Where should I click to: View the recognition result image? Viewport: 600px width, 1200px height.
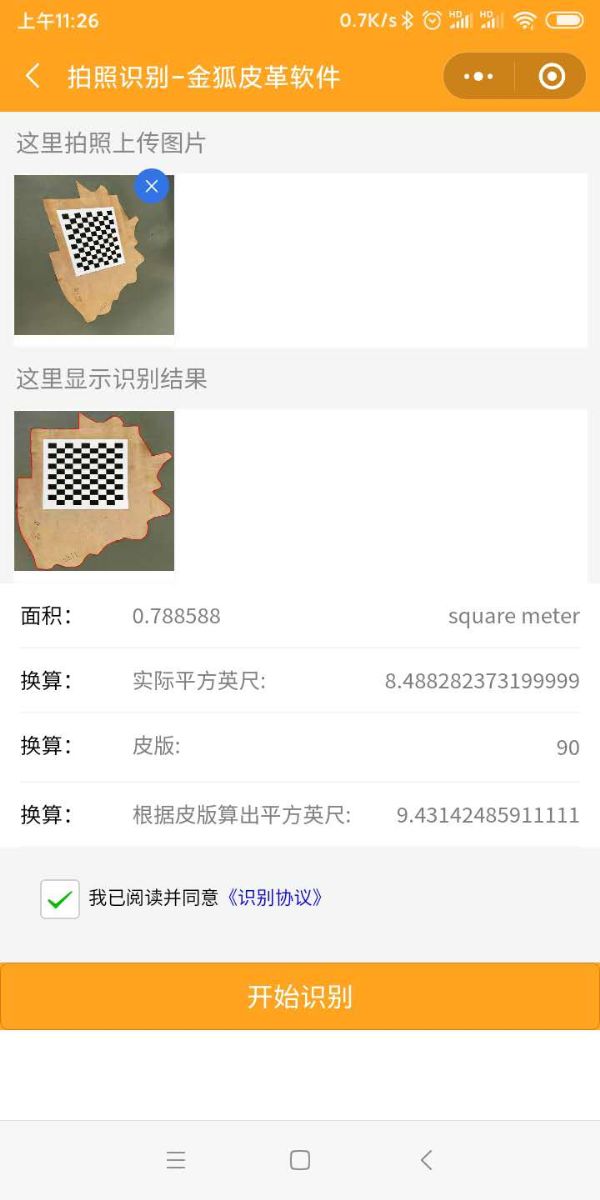[94, 490]
